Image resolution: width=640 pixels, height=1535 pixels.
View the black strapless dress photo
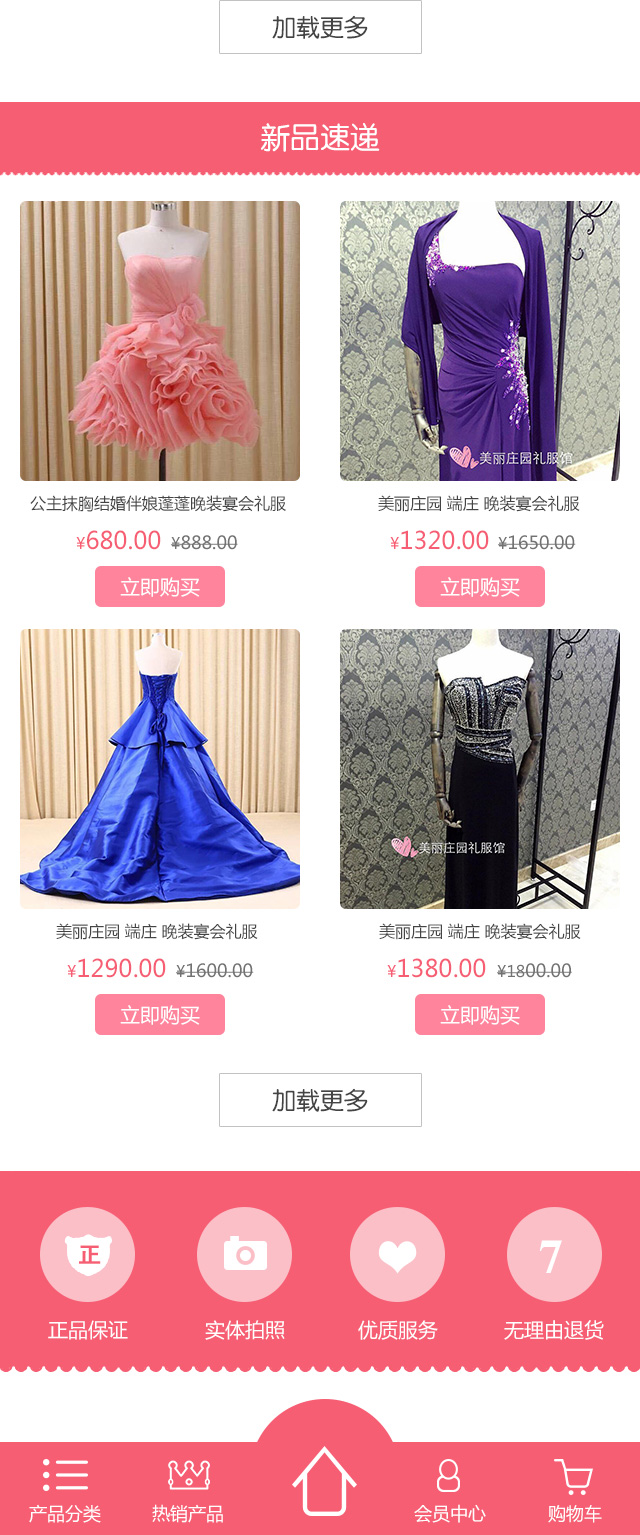click(x=480, y=769)
